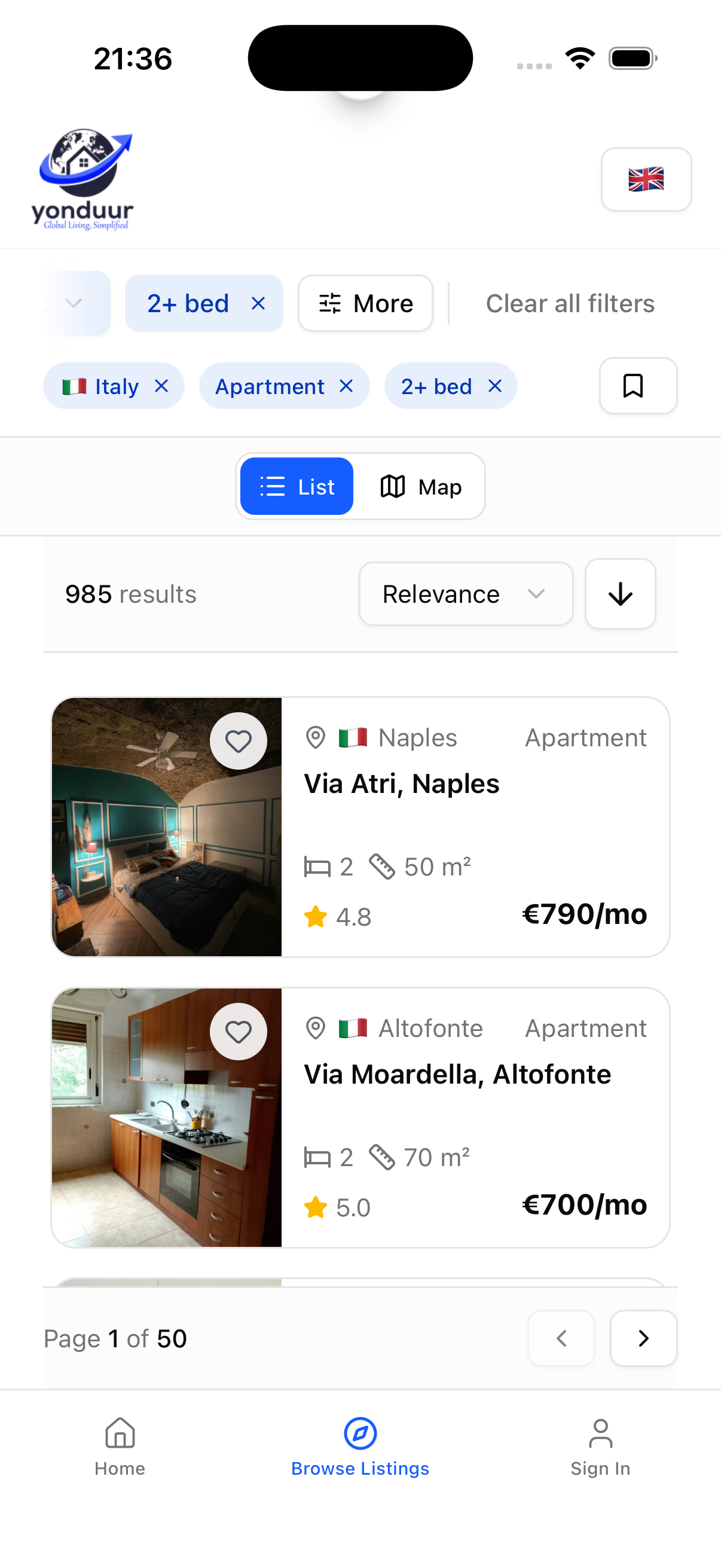Open the Via Atri, Naples listing
The image size is (721, 1568).
click(x=402, y=784)
